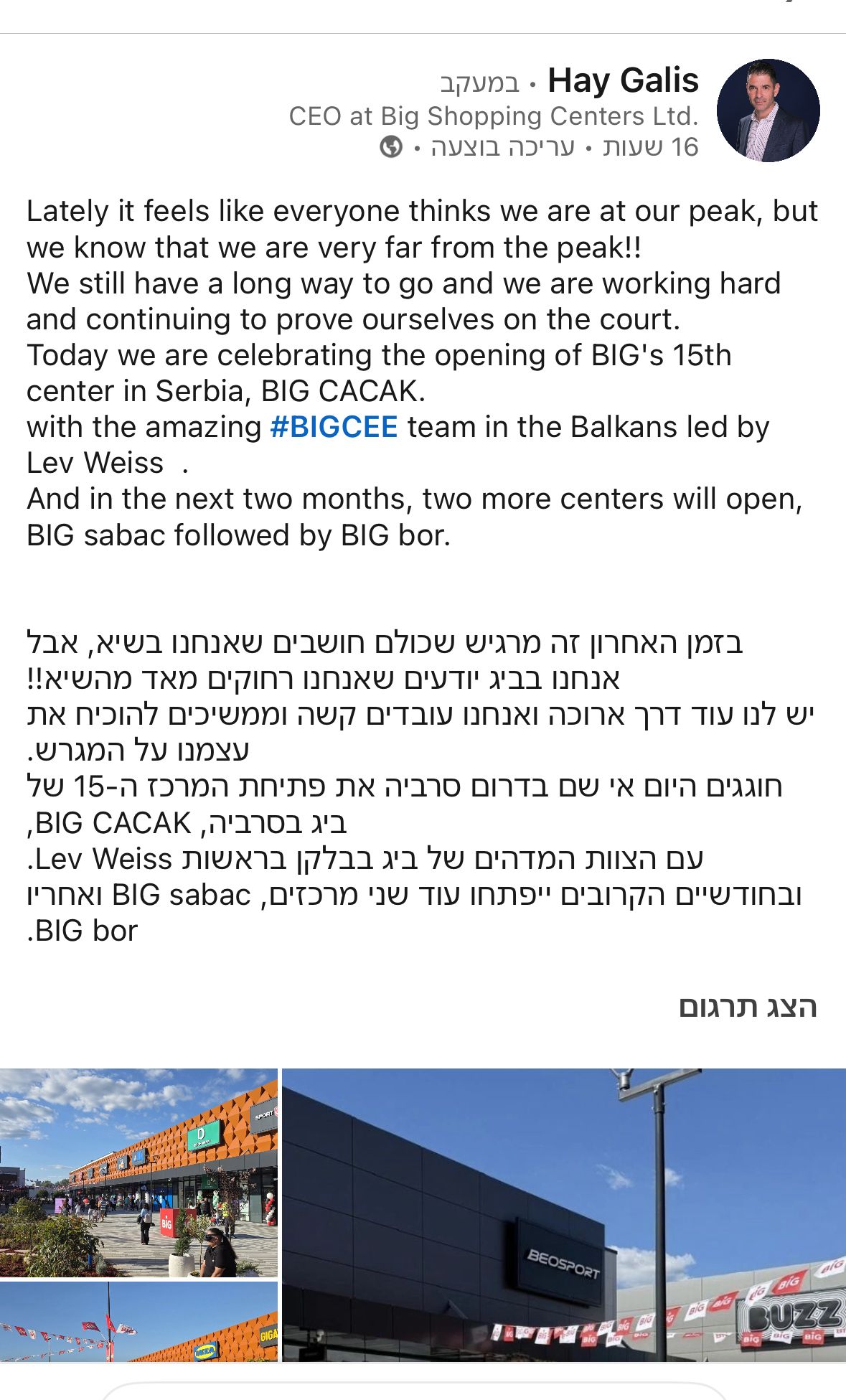846x1400 pixels.
Task: Open the large BEOSPORT building photo
Action: [x=563, y=1214]
